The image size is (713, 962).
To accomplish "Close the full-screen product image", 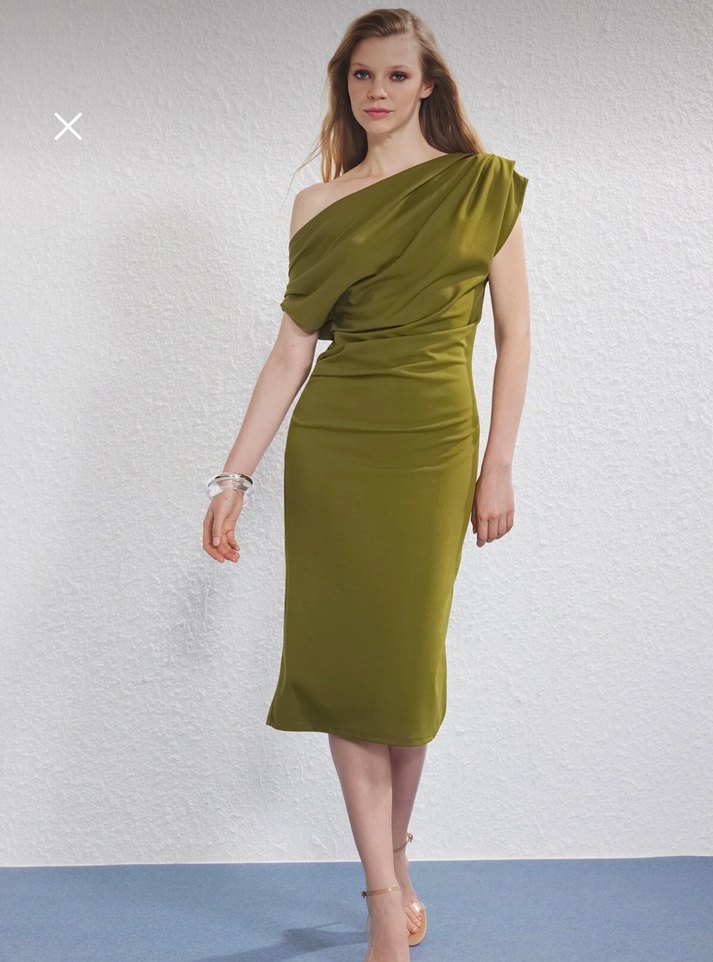I will click(68, 126).
